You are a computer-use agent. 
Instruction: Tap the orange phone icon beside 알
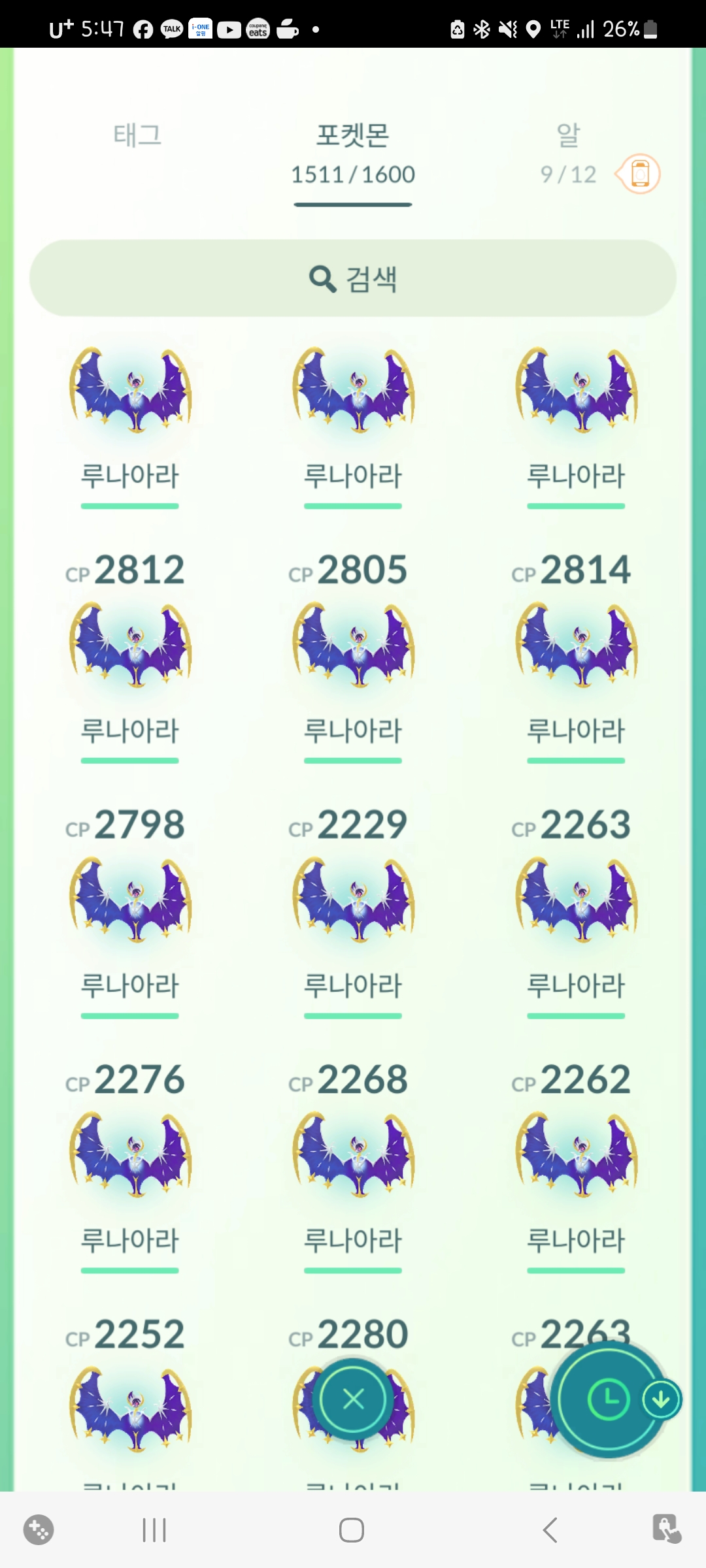pos(639,174)
